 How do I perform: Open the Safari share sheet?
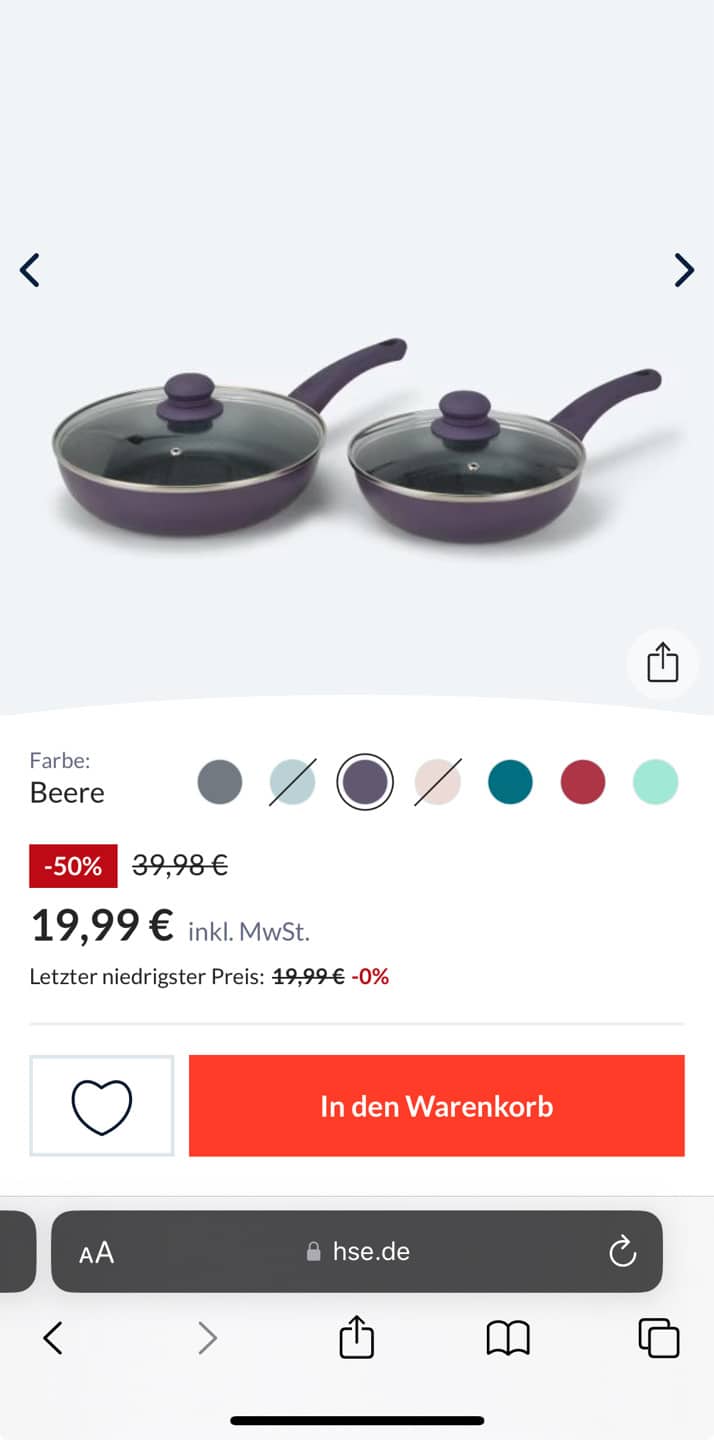click(357, 1338)
